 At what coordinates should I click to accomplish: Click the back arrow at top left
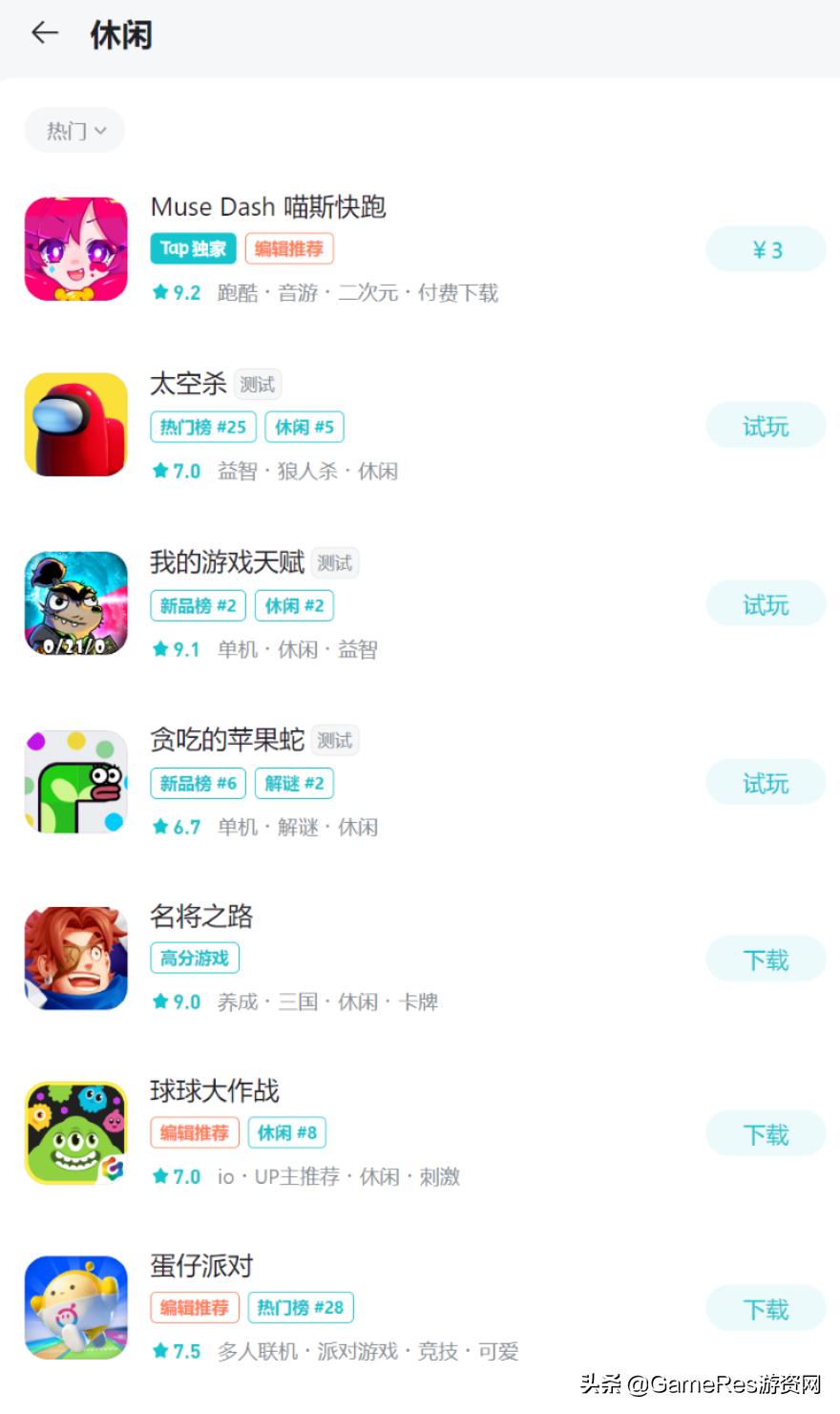click(x=43, y=33)
